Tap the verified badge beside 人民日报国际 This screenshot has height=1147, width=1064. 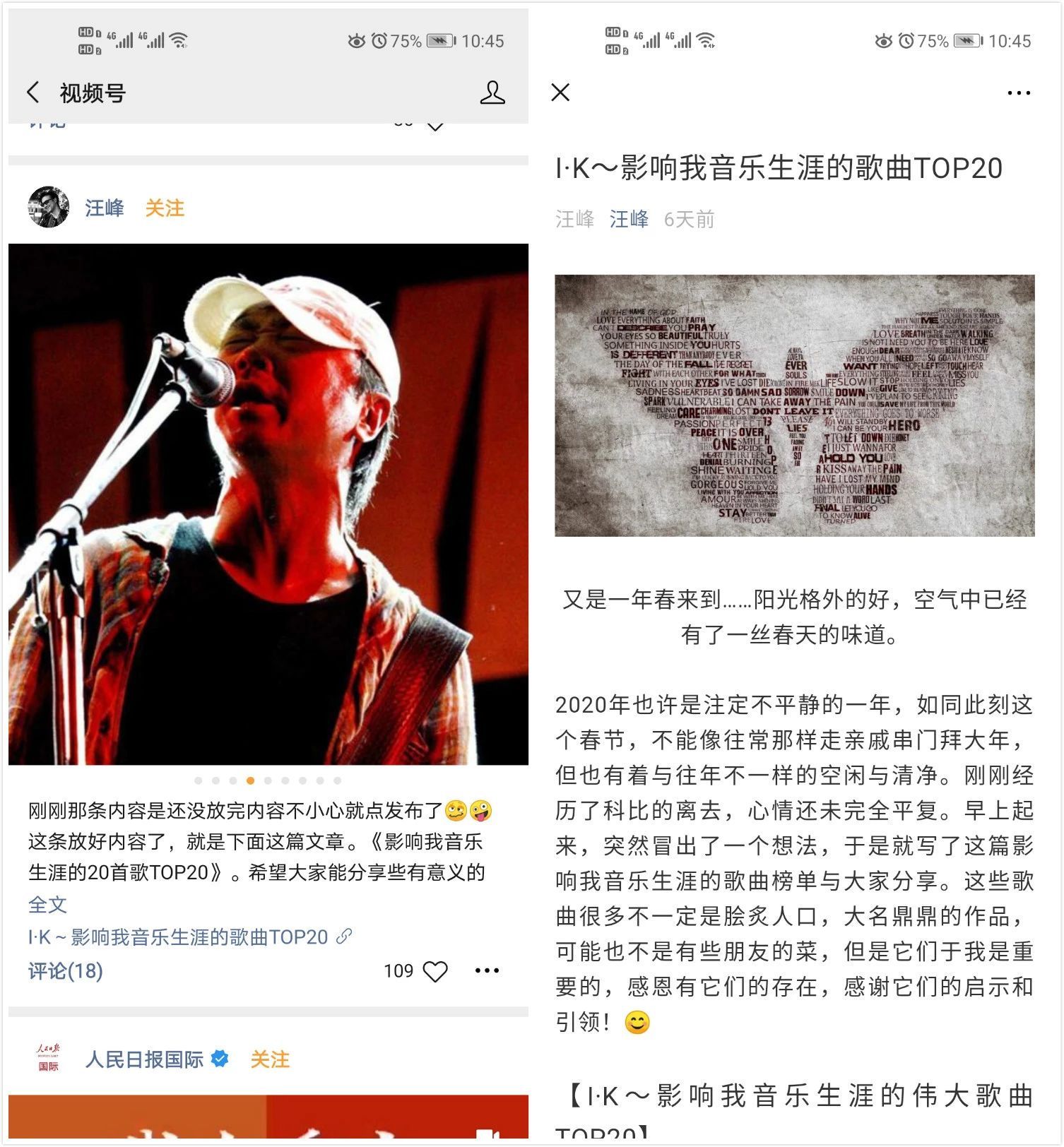[x=219, y=1059]
